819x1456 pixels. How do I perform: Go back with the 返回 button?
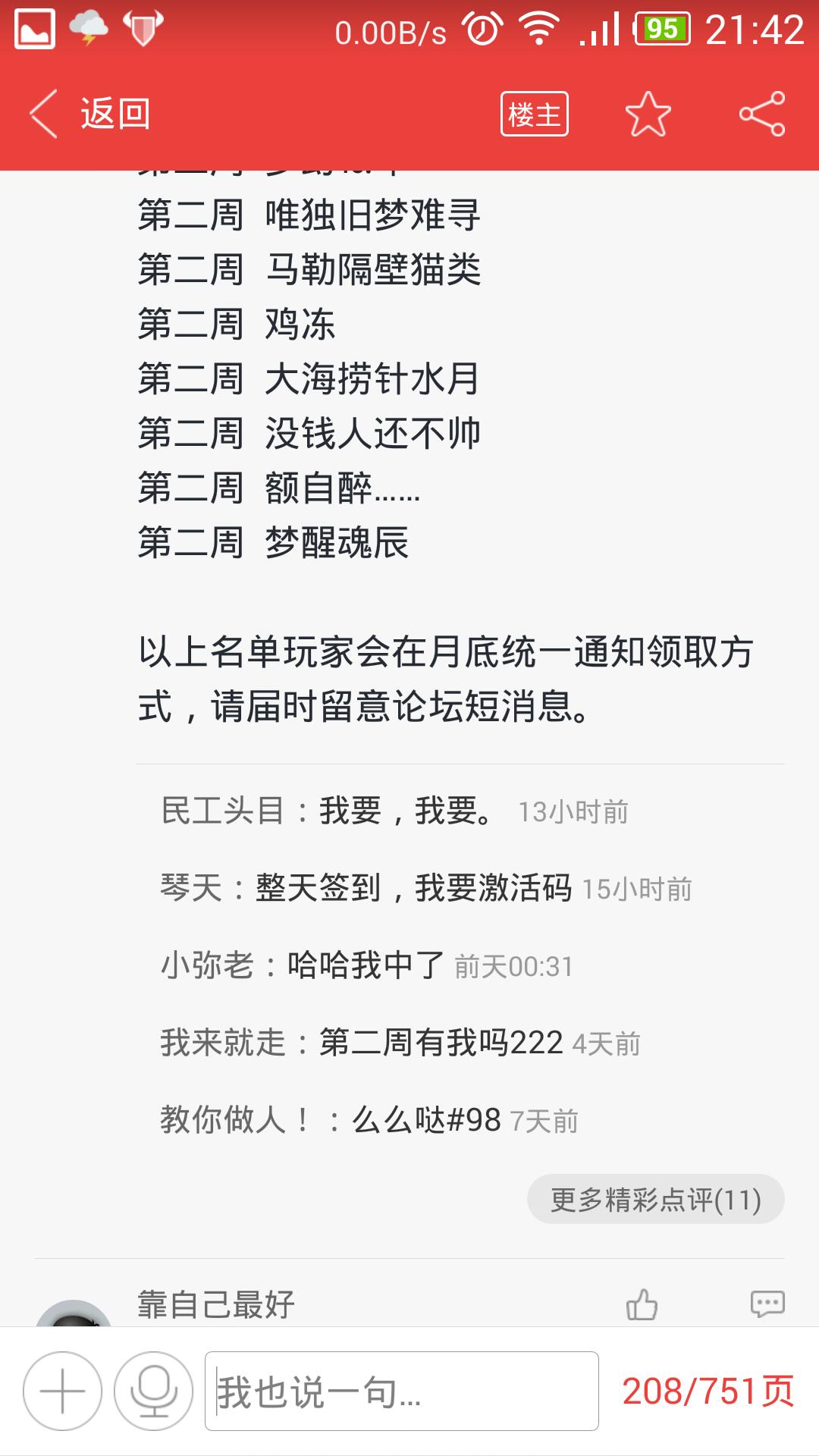89,115
